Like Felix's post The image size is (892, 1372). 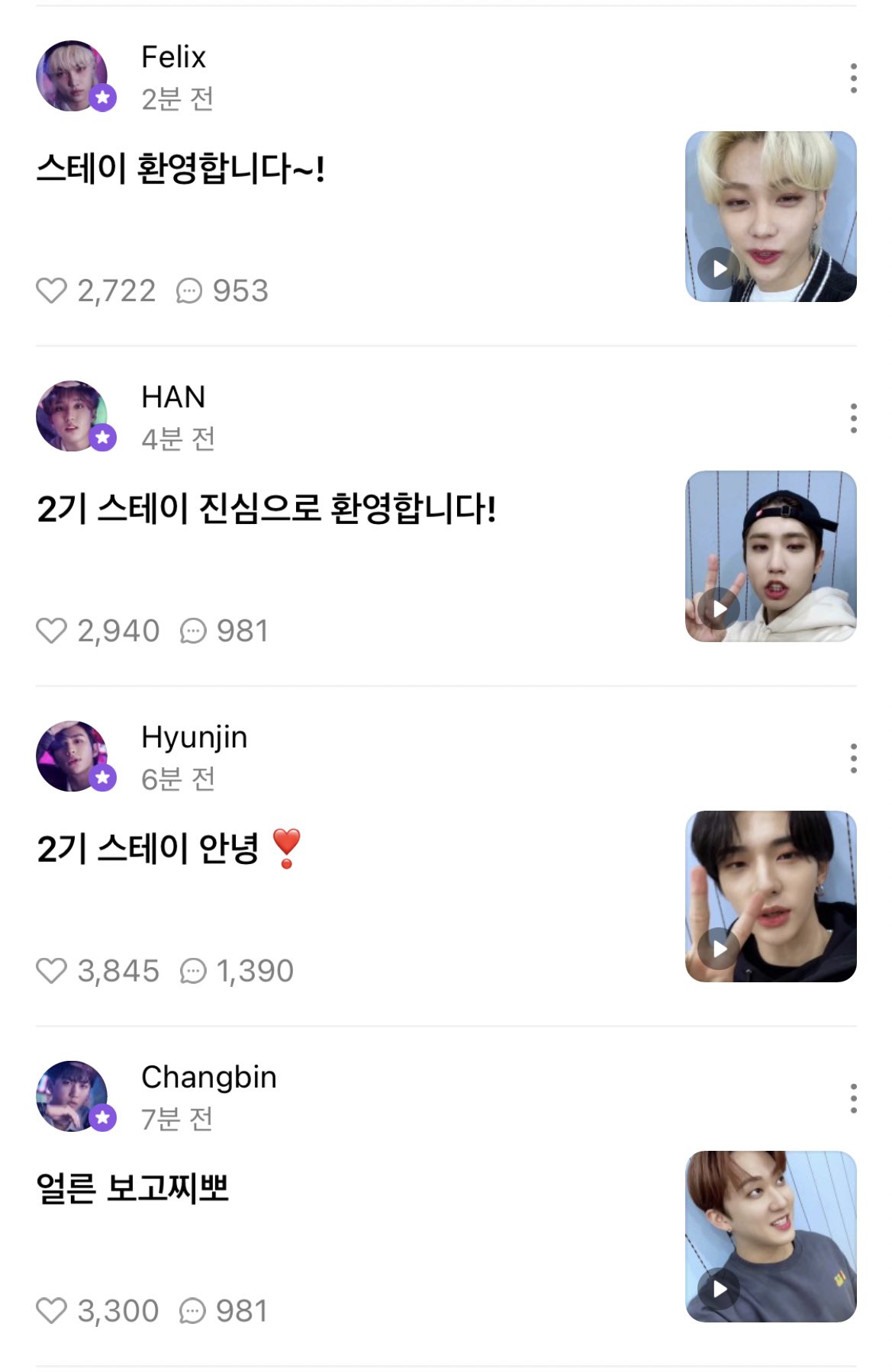click(52, 291)
